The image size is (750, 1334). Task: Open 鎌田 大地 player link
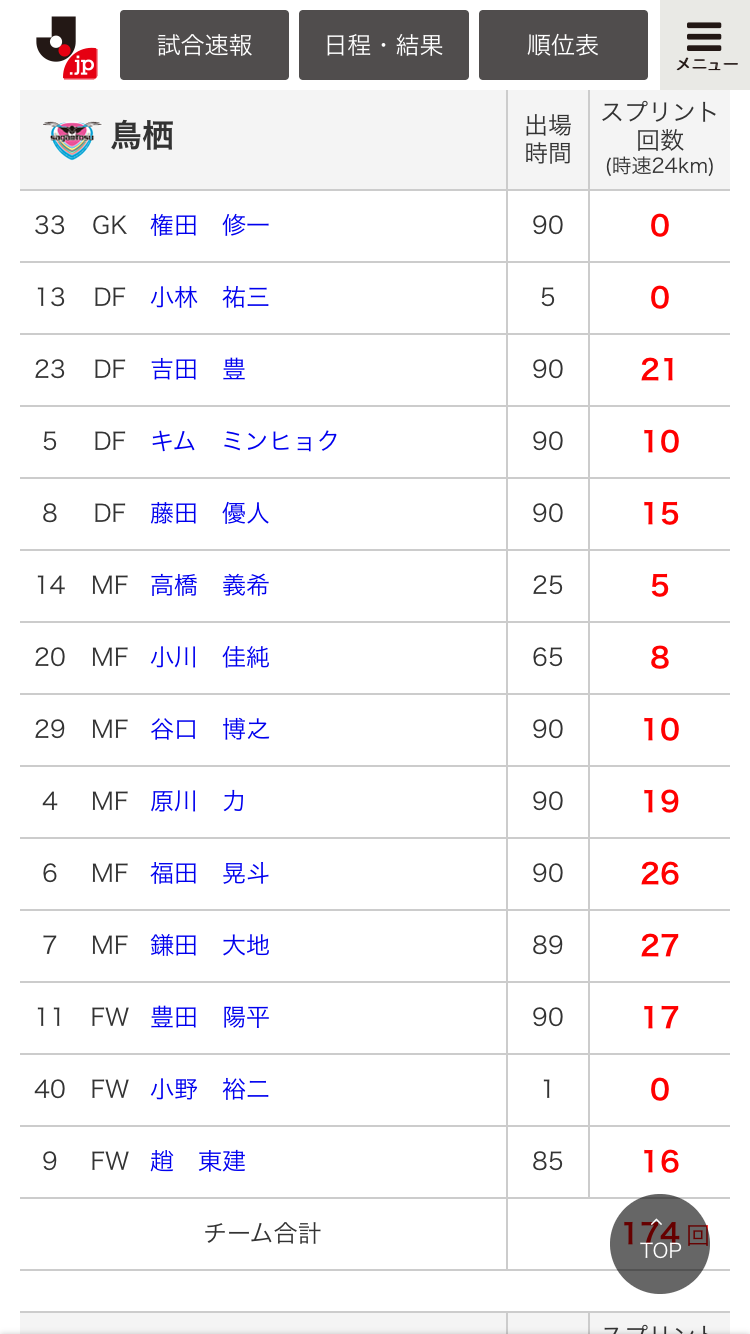coord(210,945)
